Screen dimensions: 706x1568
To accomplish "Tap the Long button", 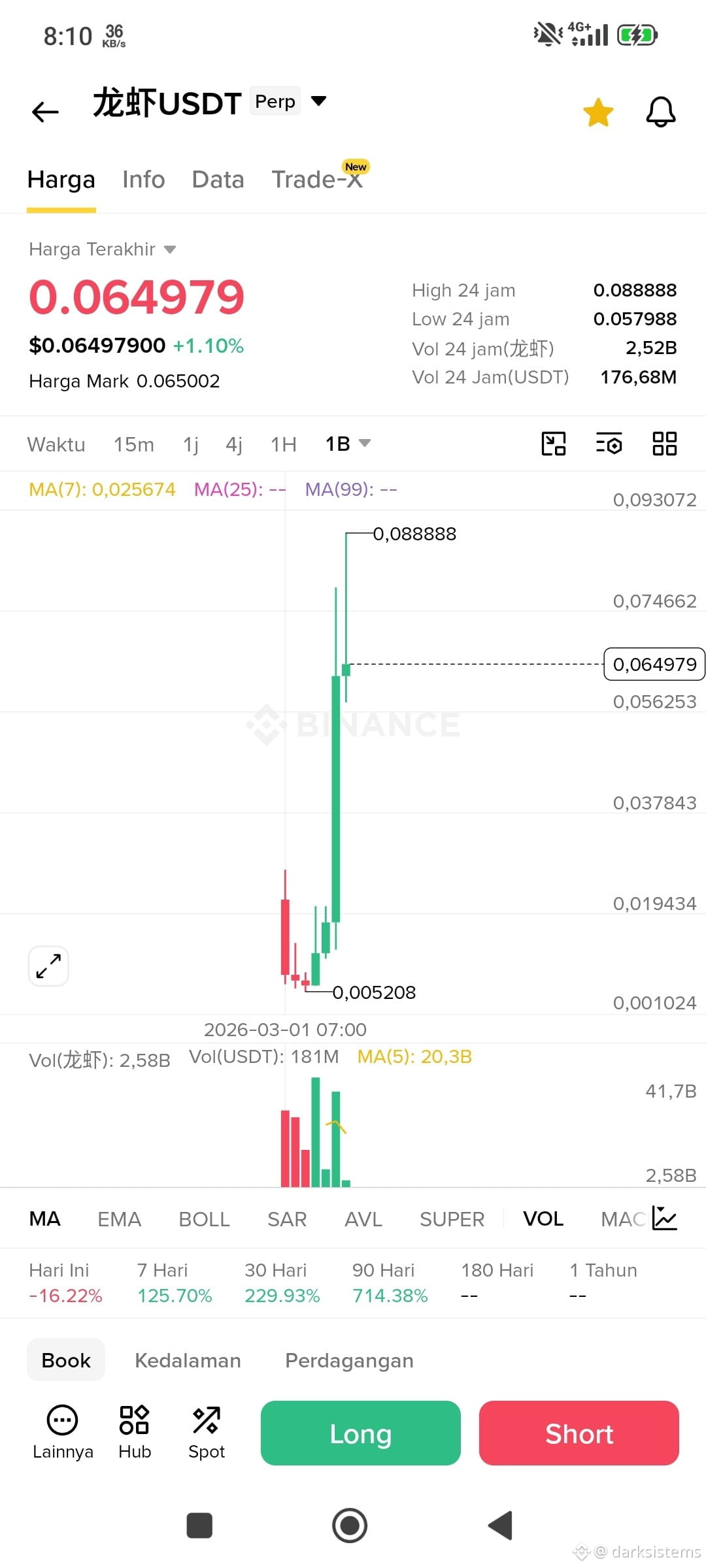I will coord(360,1433).
